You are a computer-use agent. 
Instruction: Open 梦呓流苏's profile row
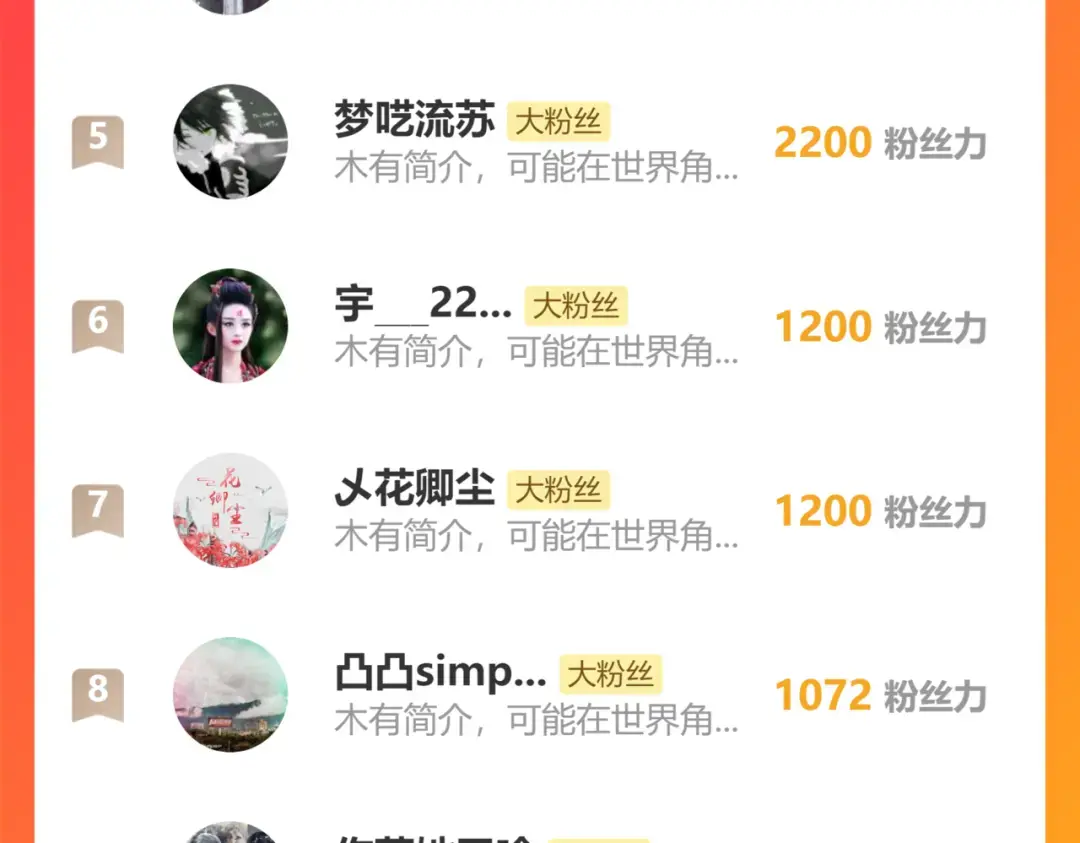pyautogui.click(x=536, y=142)
